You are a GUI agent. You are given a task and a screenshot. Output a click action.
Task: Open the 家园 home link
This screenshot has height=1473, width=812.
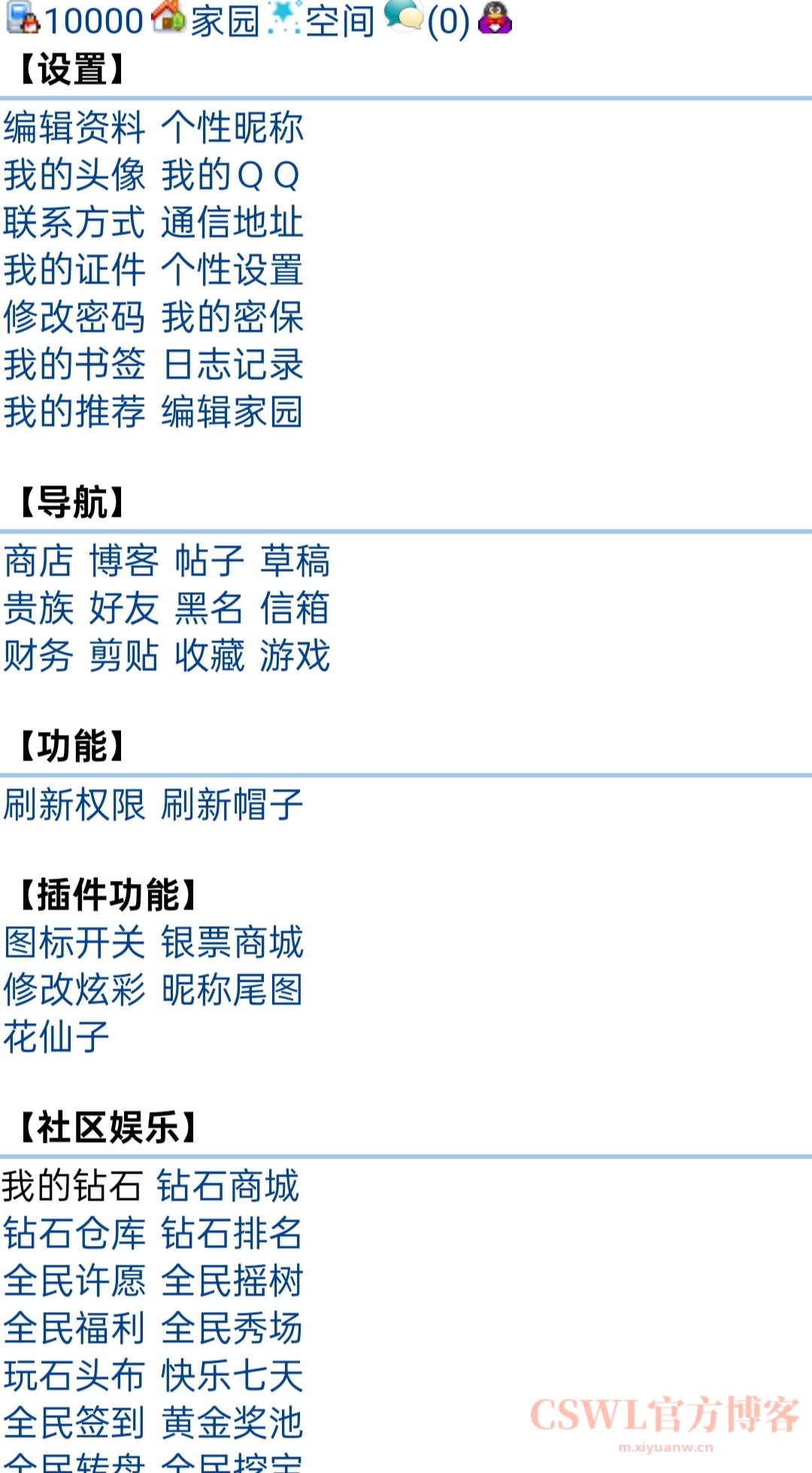224,21
